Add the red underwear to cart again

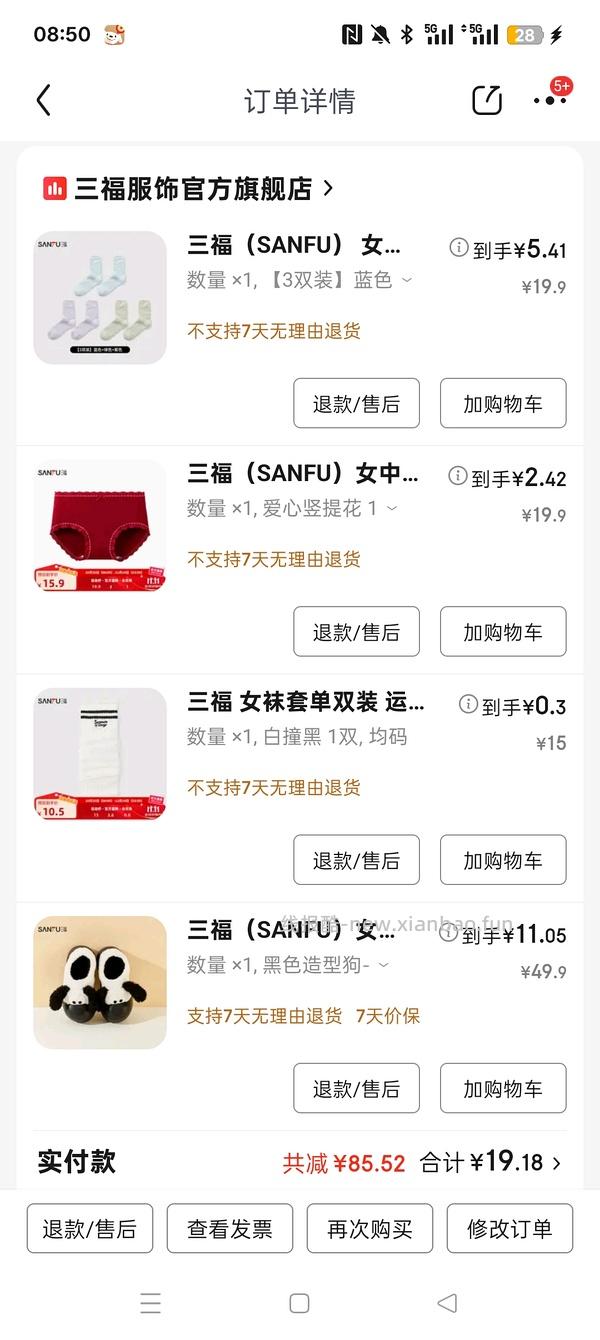[x=503, y=632]
